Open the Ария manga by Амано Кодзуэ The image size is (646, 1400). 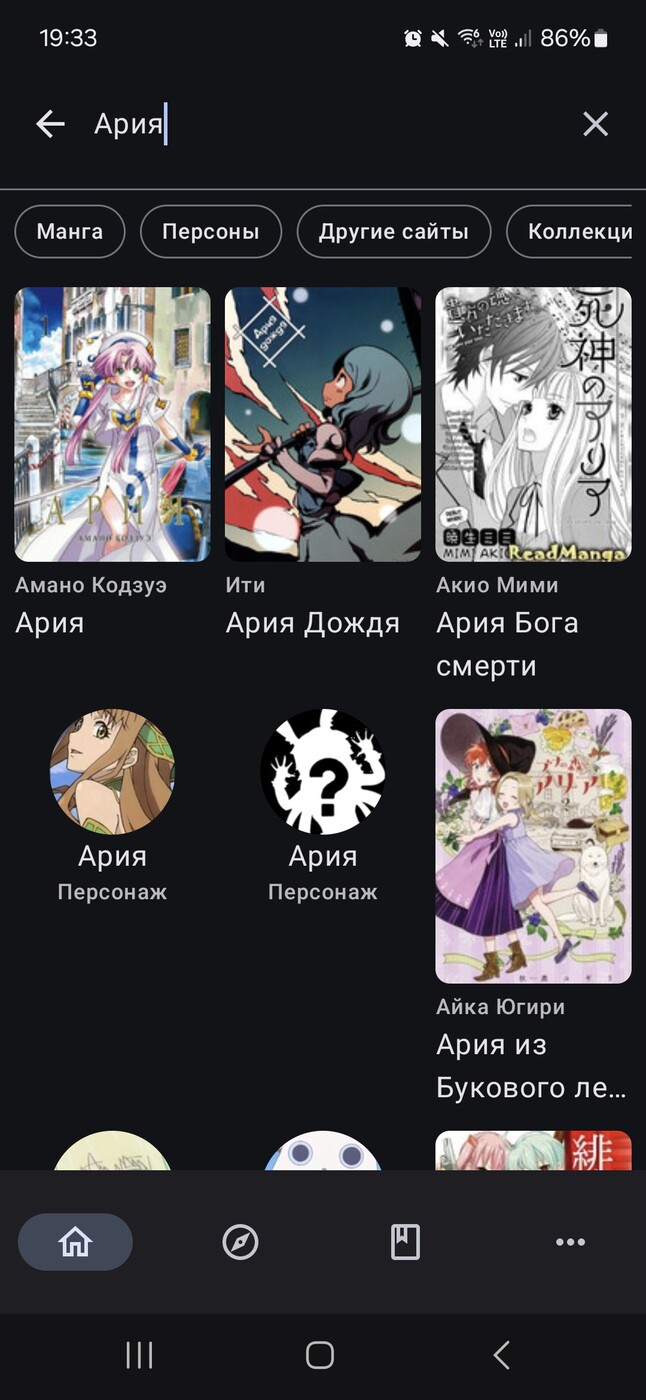[x=112, y=425]
